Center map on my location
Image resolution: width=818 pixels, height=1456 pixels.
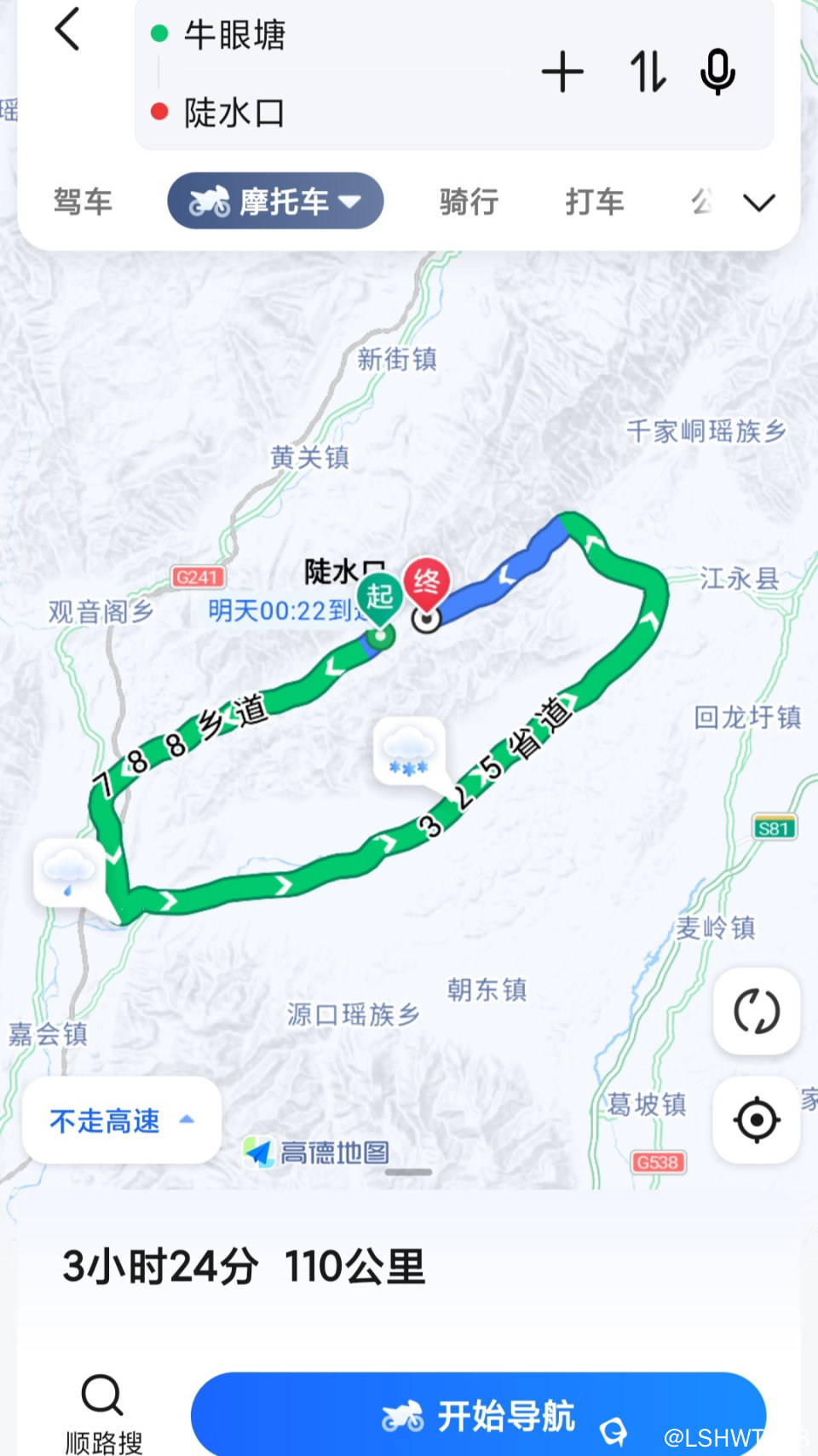pos(757,1120)
